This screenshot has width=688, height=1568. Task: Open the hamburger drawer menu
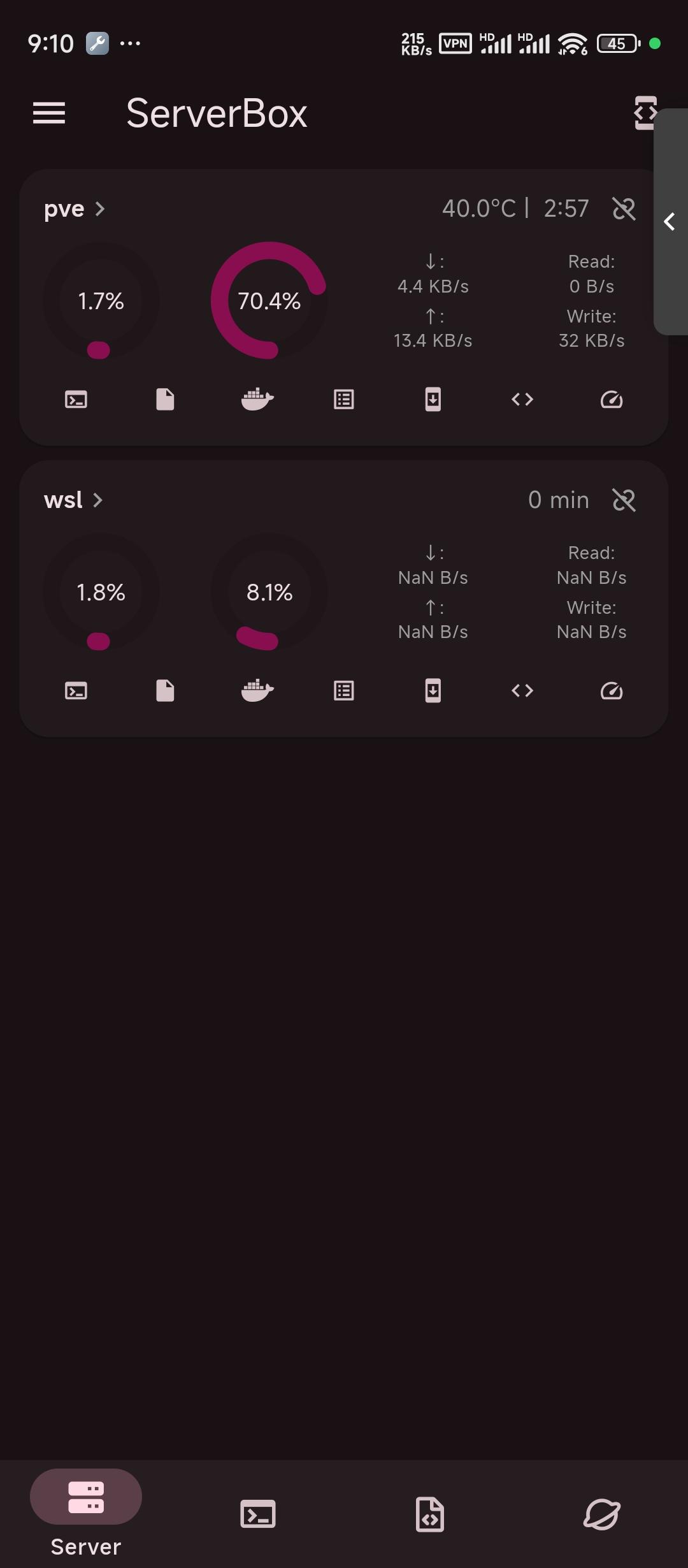tap(49, 113)
